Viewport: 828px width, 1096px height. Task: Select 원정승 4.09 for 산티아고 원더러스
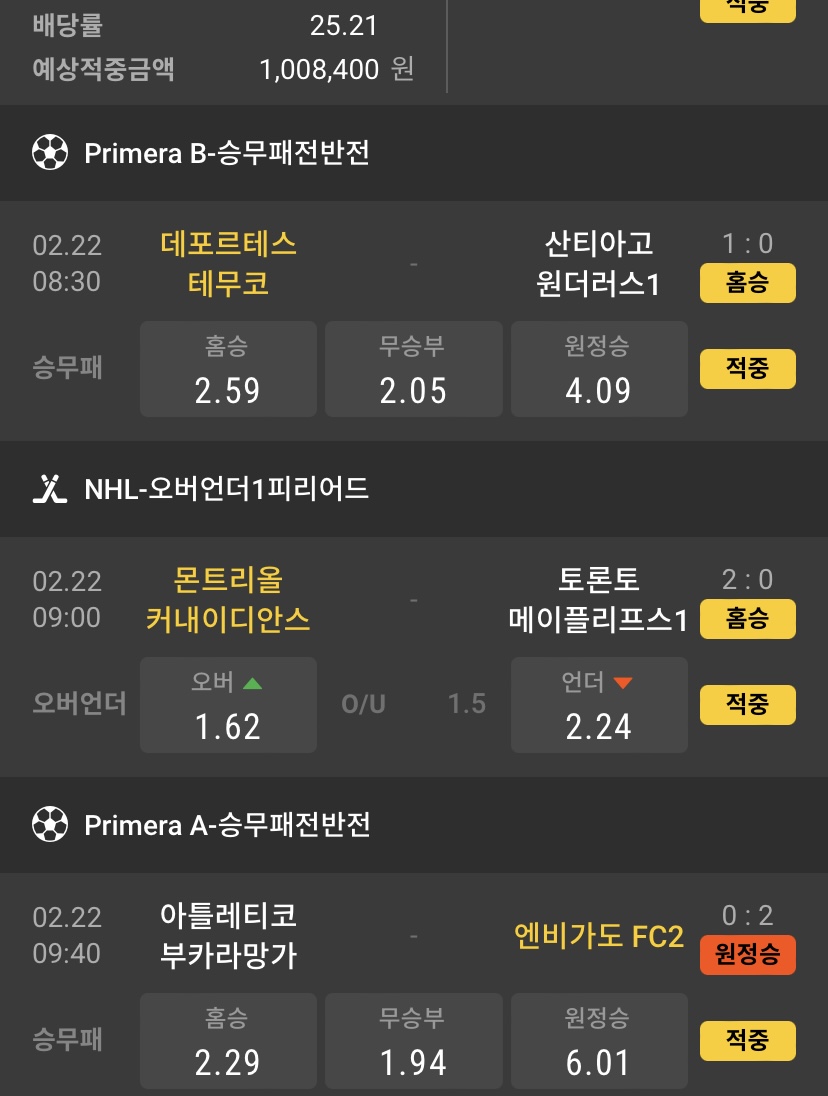598,369
